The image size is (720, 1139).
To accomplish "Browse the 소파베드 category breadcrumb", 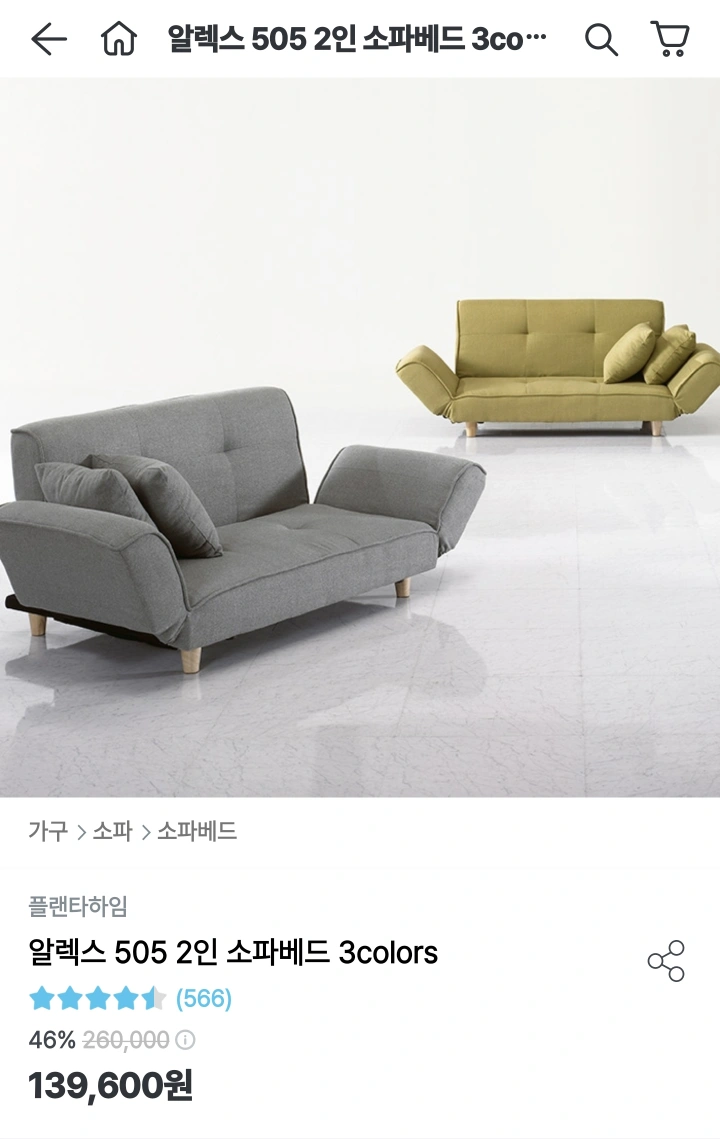I will click(197, 831).
